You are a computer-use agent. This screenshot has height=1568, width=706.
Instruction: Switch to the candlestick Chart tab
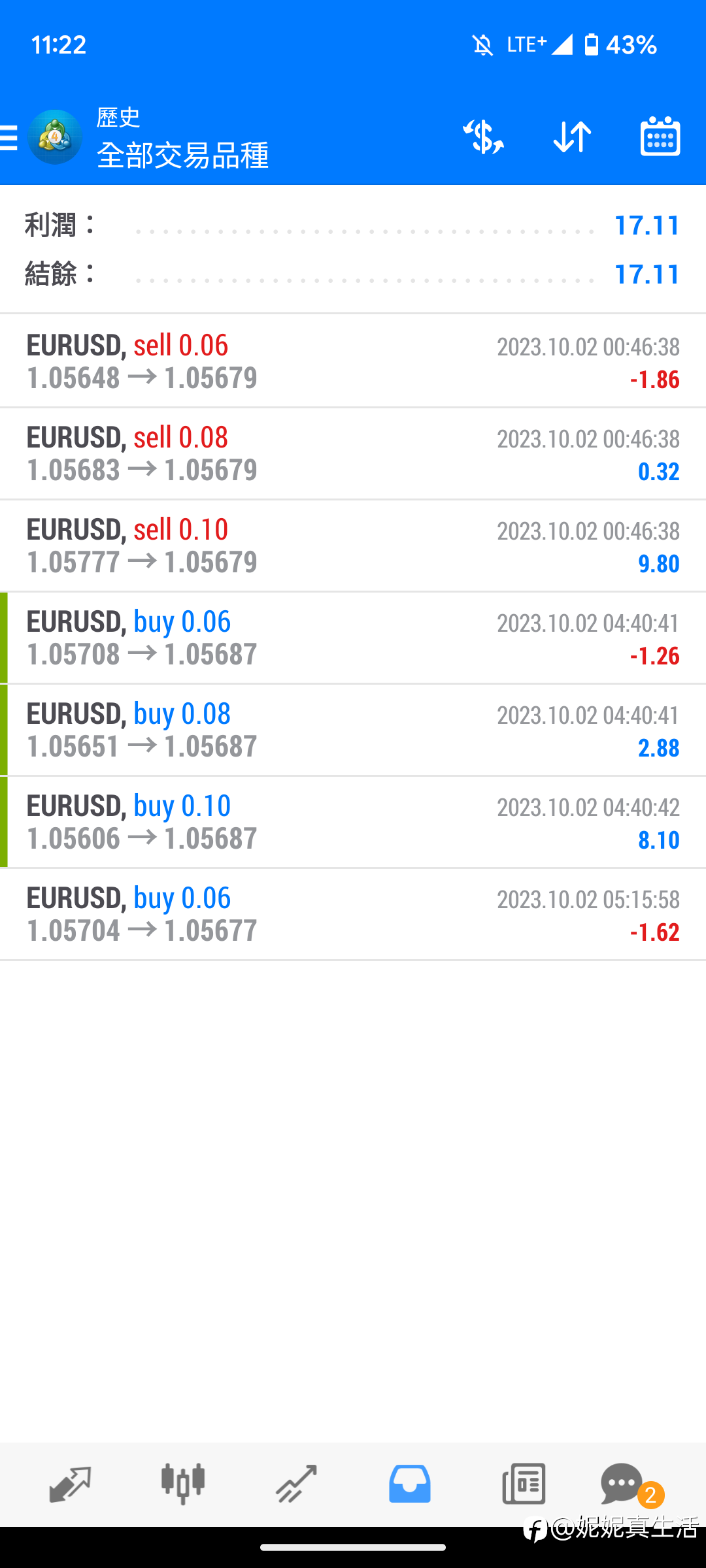point(183,1484)
